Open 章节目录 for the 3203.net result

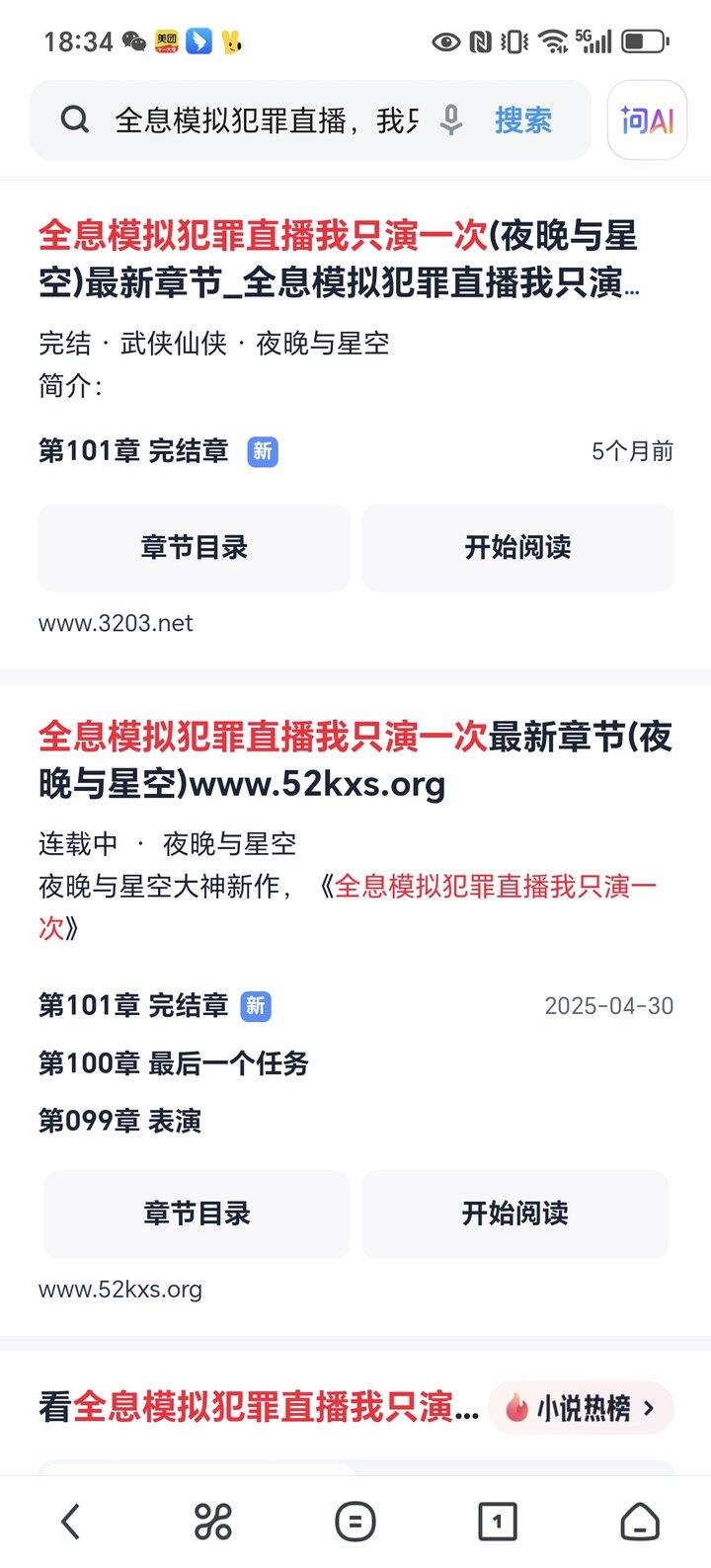tap(195, 548)
